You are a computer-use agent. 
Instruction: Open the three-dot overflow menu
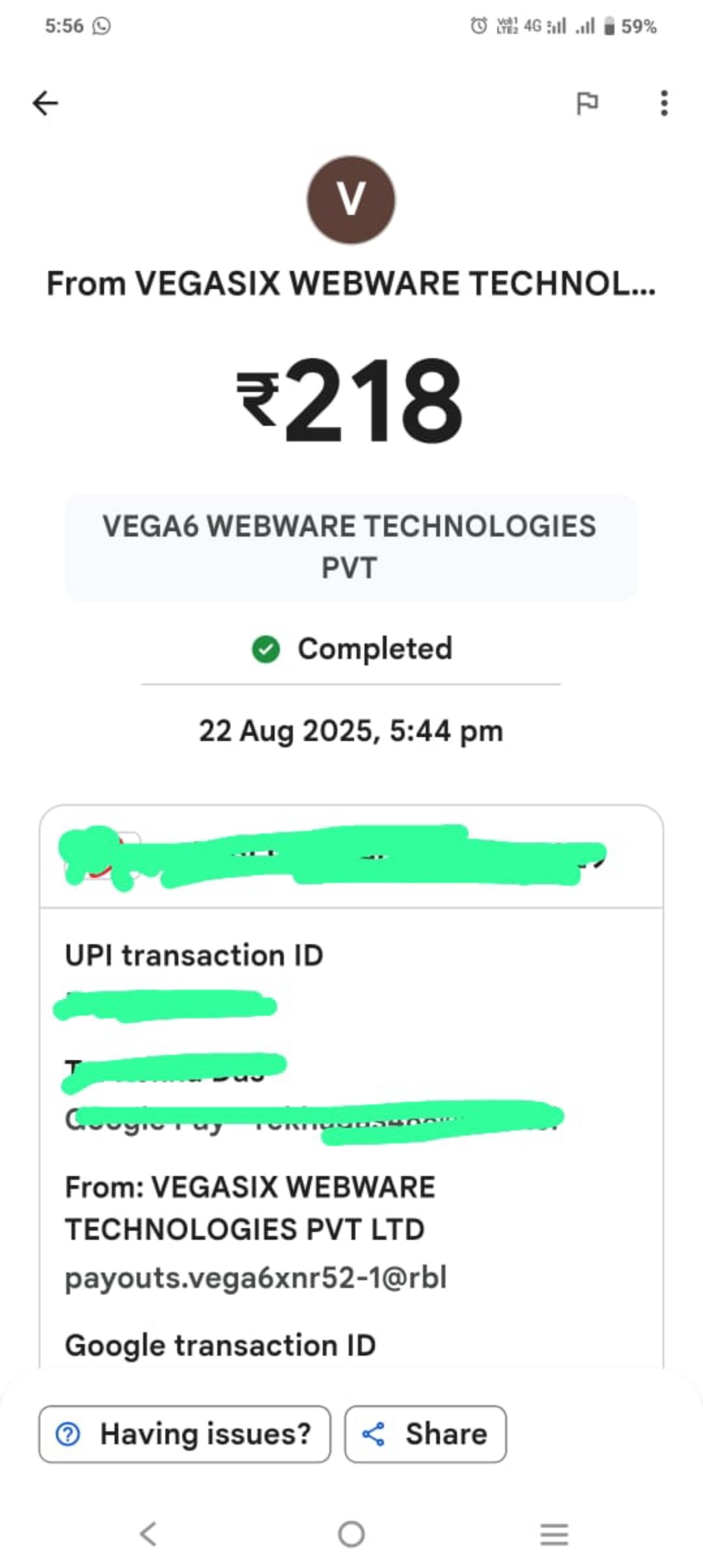663,103
